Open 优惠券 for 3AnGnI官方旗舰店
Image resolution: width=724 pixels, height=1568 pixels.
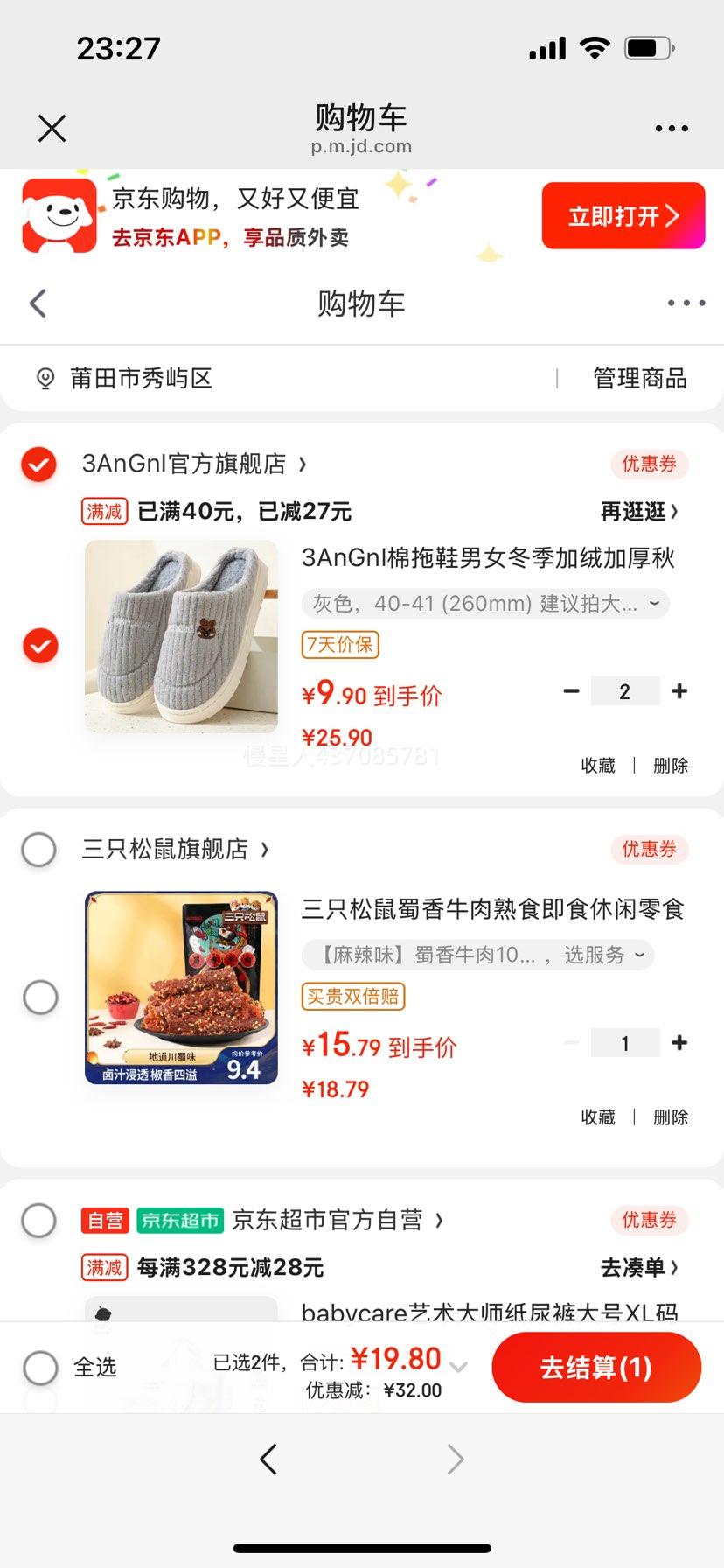[649, 464]
